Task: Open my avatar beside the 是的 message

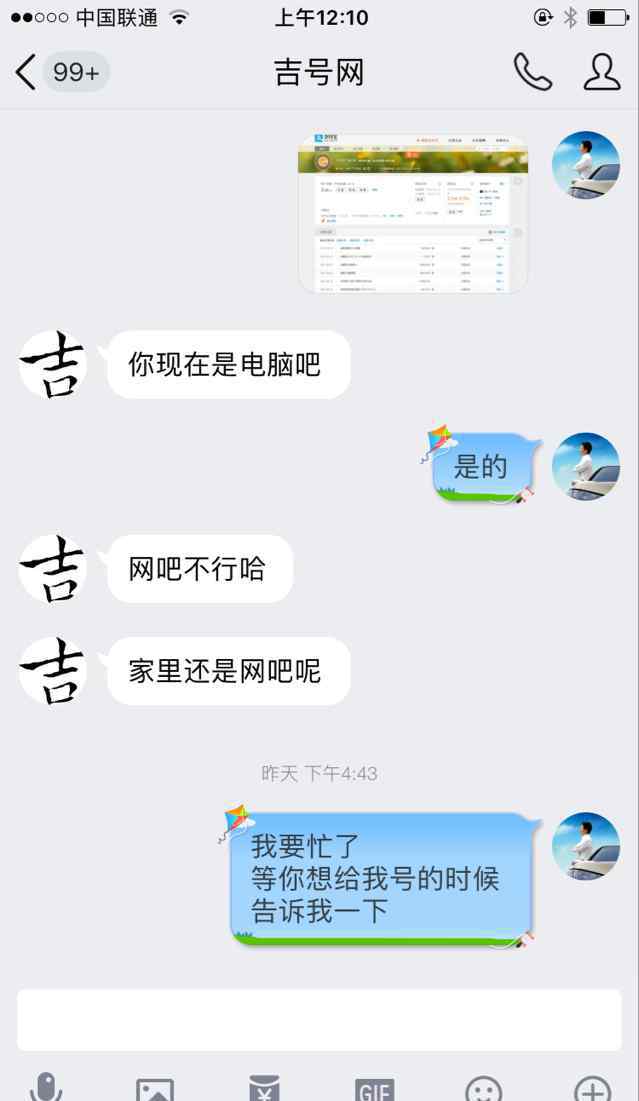Action: 586,466
